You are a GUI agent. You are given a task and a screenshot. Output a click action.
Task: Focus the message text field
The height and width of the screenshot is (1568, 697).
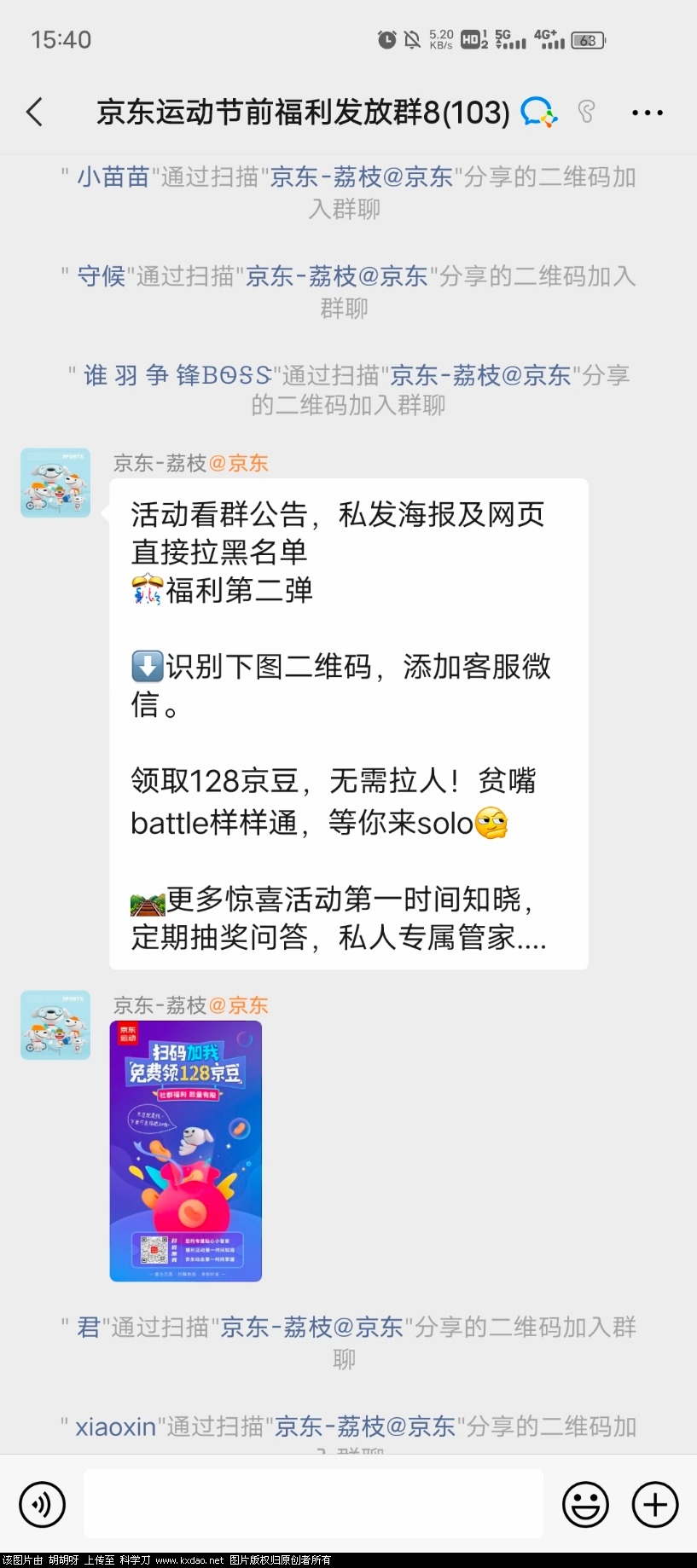tap(313, 1504)
